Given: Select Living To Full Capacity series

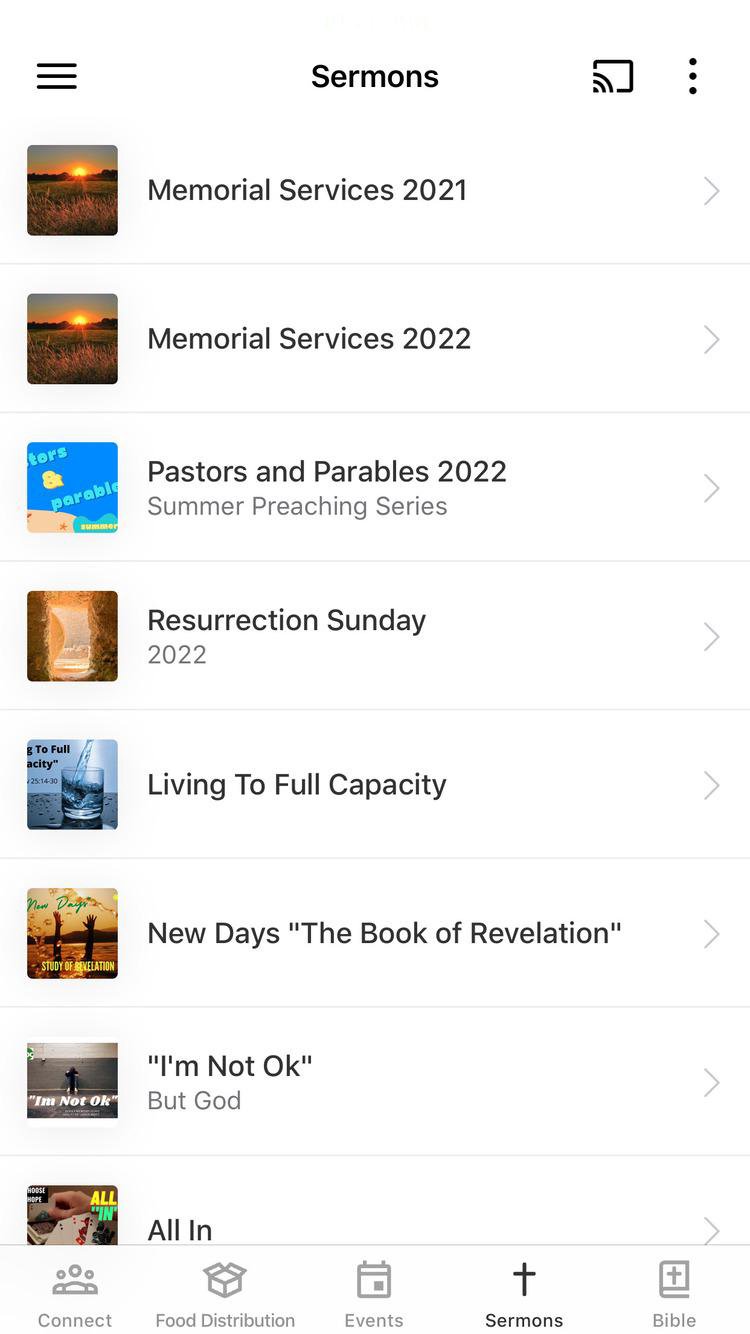Looking at the screenshot, I should (375, 785).
